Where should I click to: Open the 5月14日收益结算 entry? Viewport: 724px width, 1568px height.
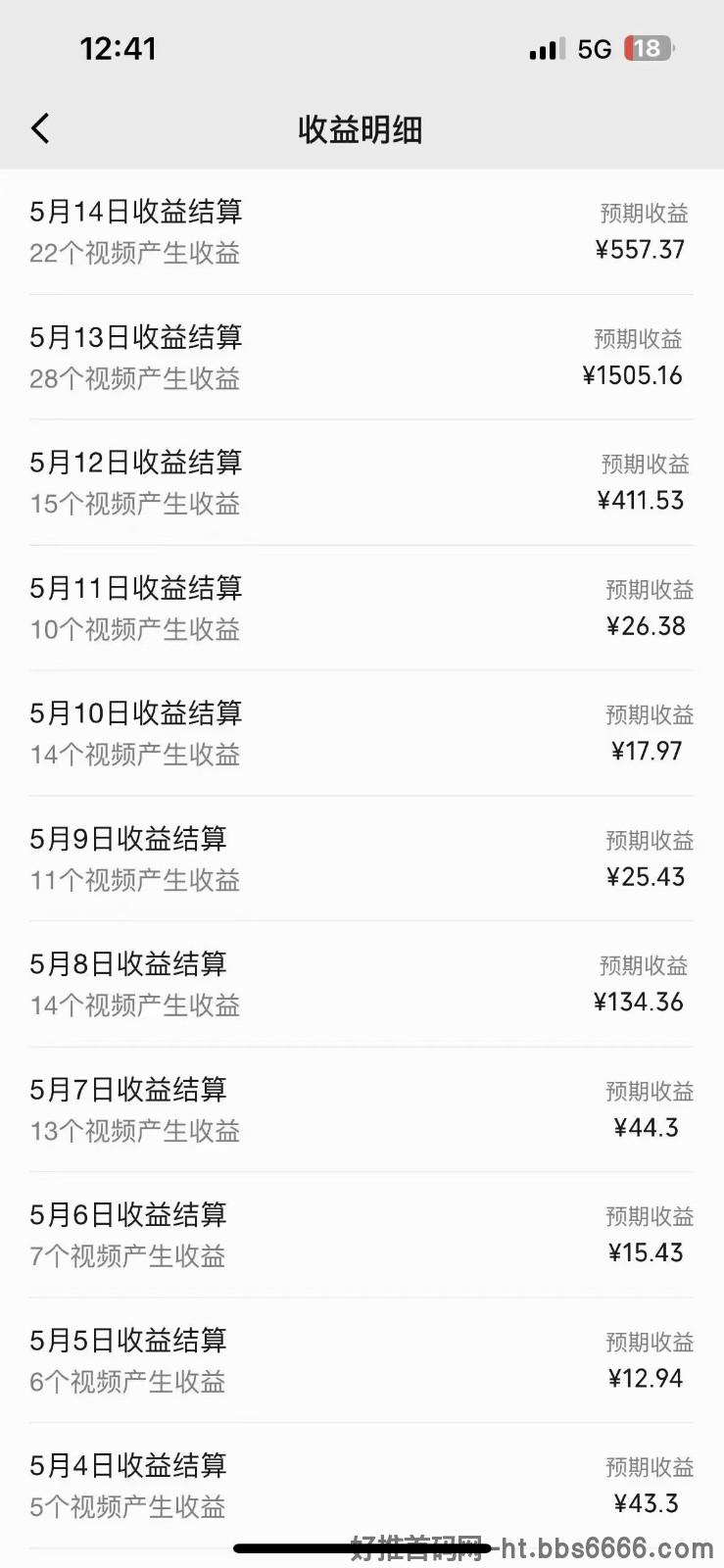362,232
